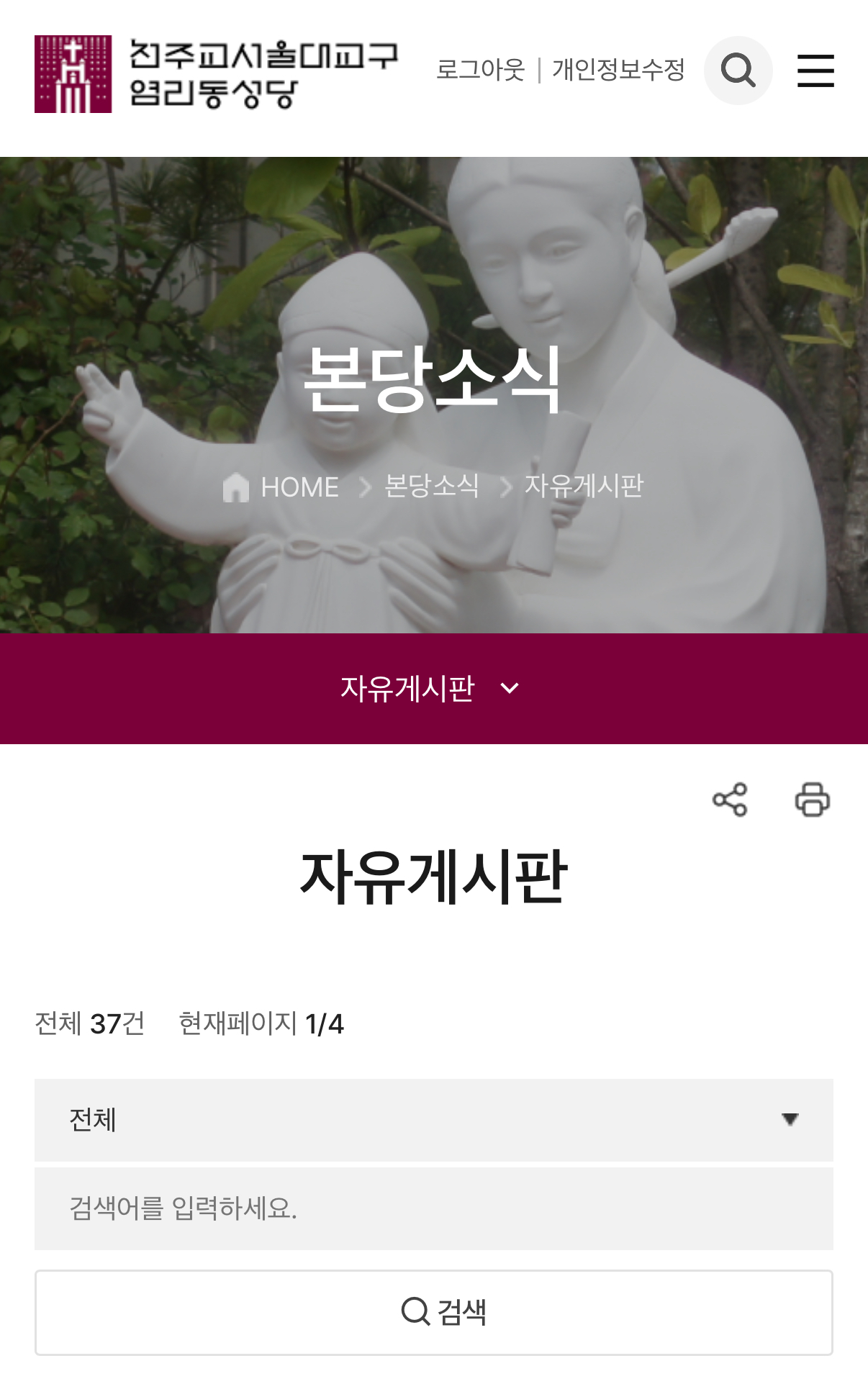Screen dimensions: 868x1384
Task: Focus the 검색어를 입력하세요 search field
Action: 433,1209
